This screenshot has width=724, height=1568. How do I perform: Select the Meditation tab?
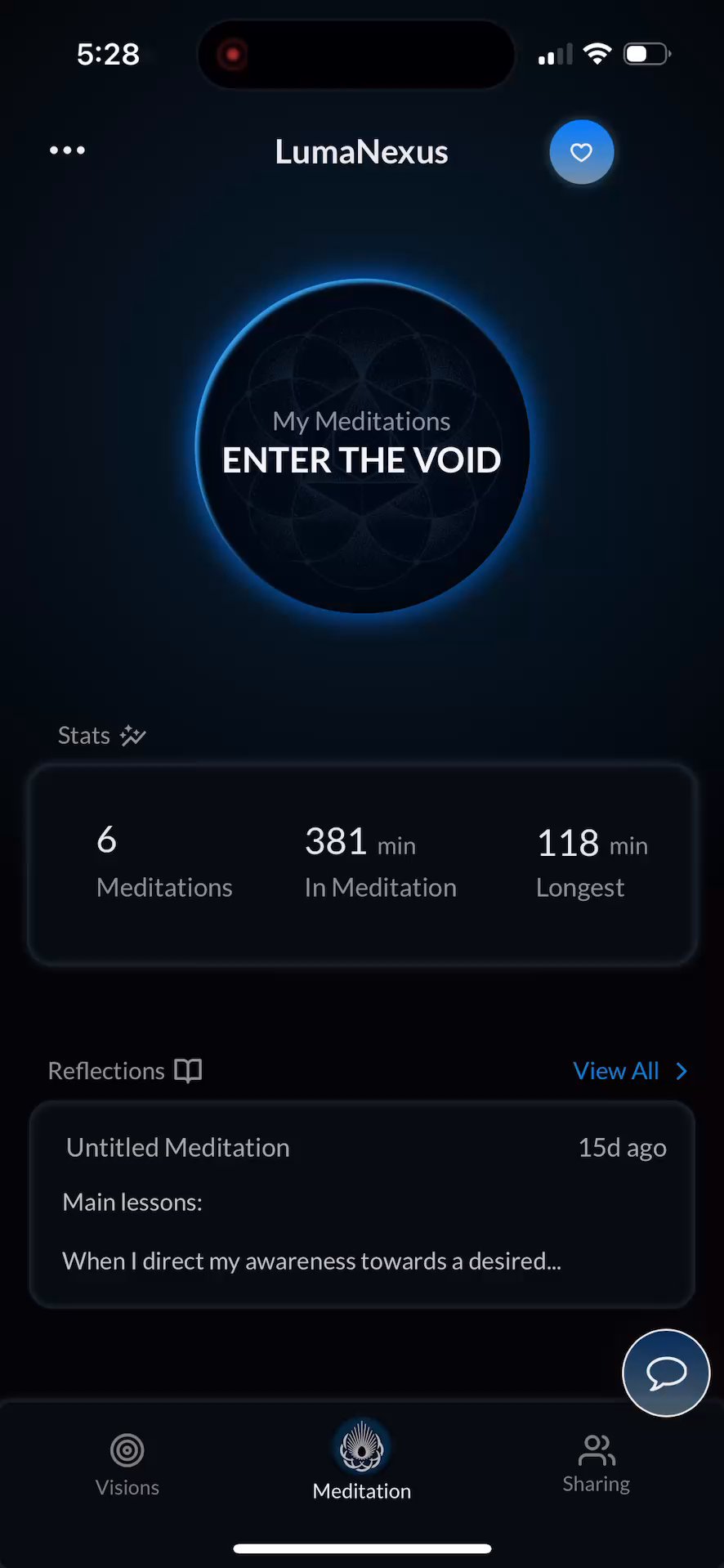[x=362, y=1463]
